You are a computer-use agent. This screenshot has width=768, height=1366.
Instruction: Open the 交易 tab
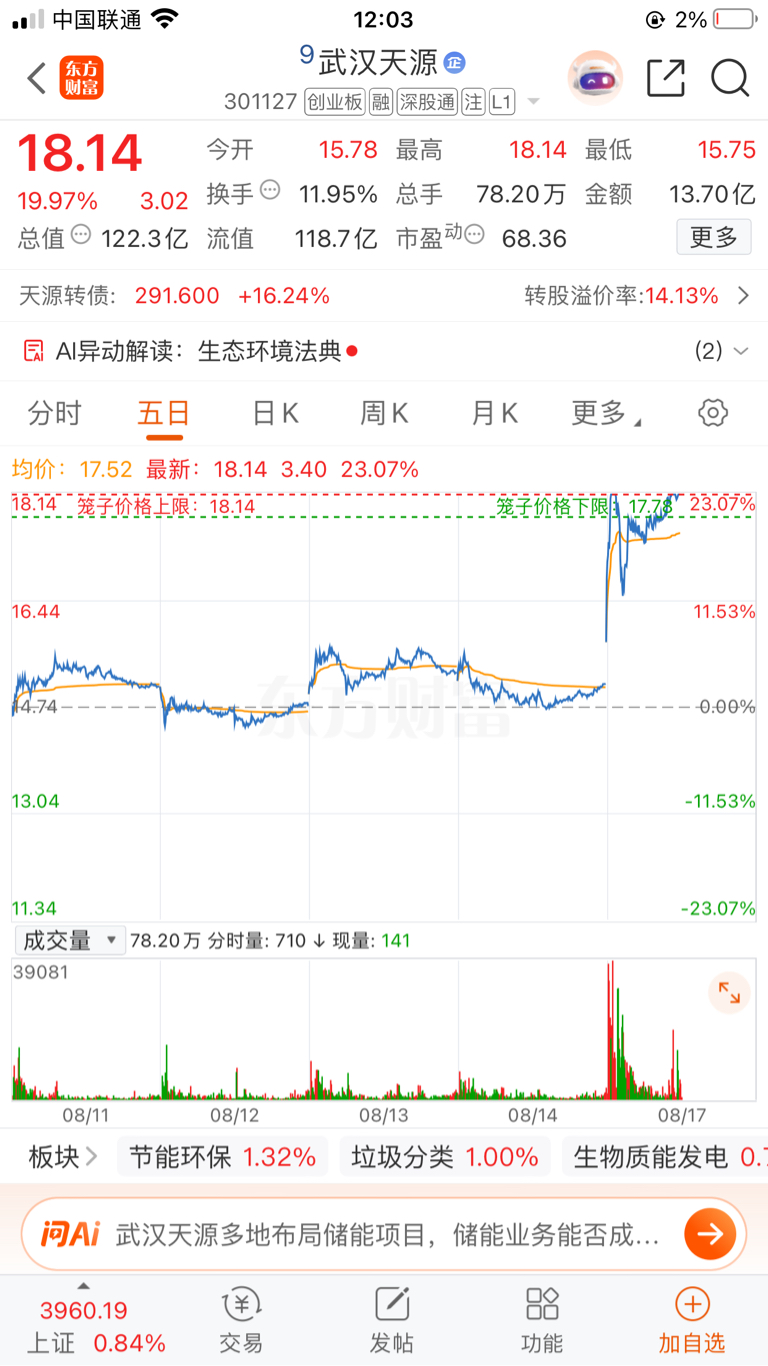tap(241, 1319)
